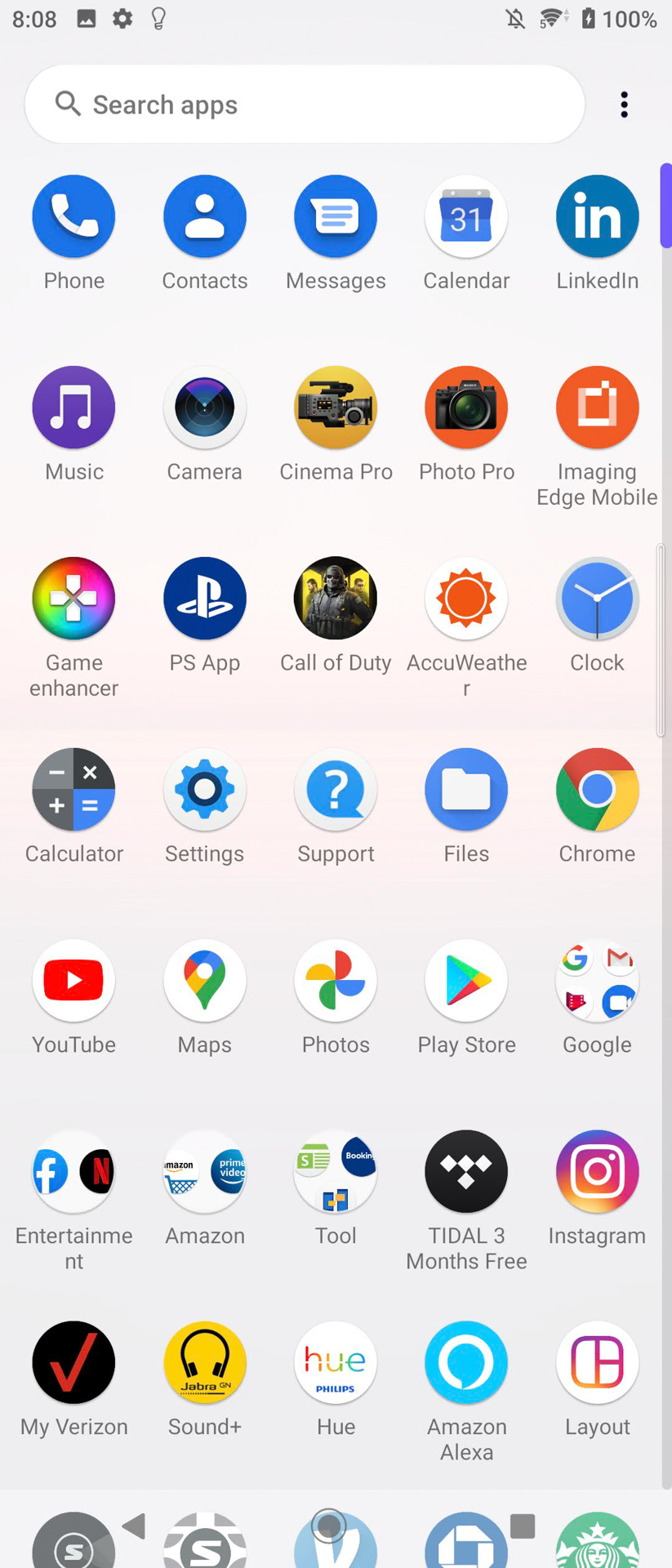Open the Philips Hue app
Image resolution: width=672 pixels, height=1568 pixels.
[x=336, y=1364]
